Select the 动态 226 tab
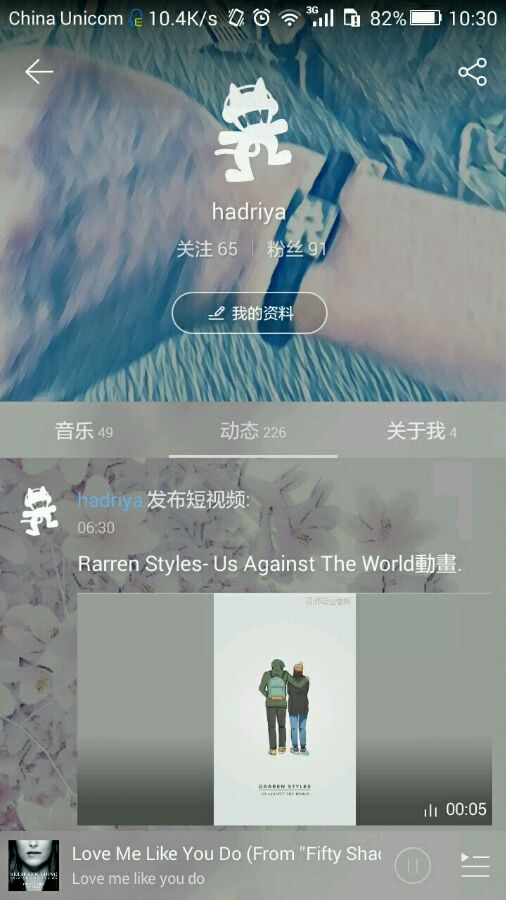This screenshot has width=506, height=900. [x=252, y=430]
